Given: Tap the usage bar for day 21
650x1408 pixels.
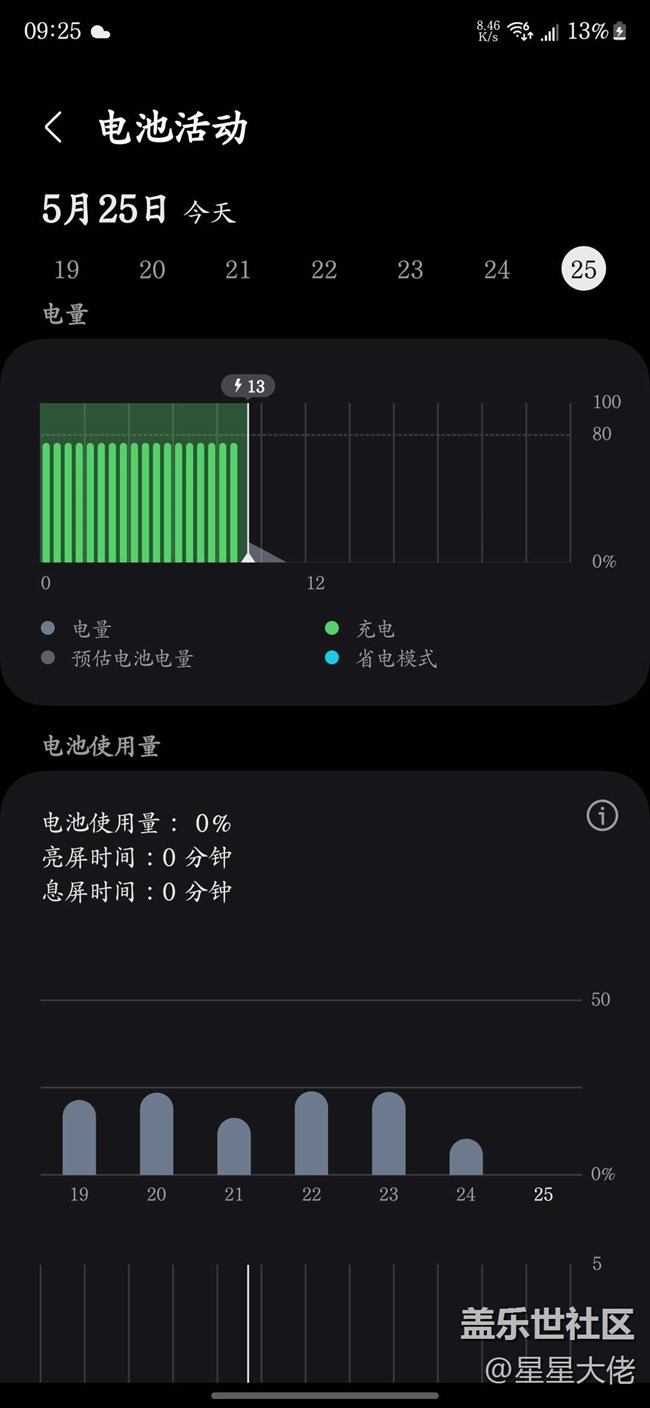Looking at the screenshot, I should click(x=234, y=1147).
